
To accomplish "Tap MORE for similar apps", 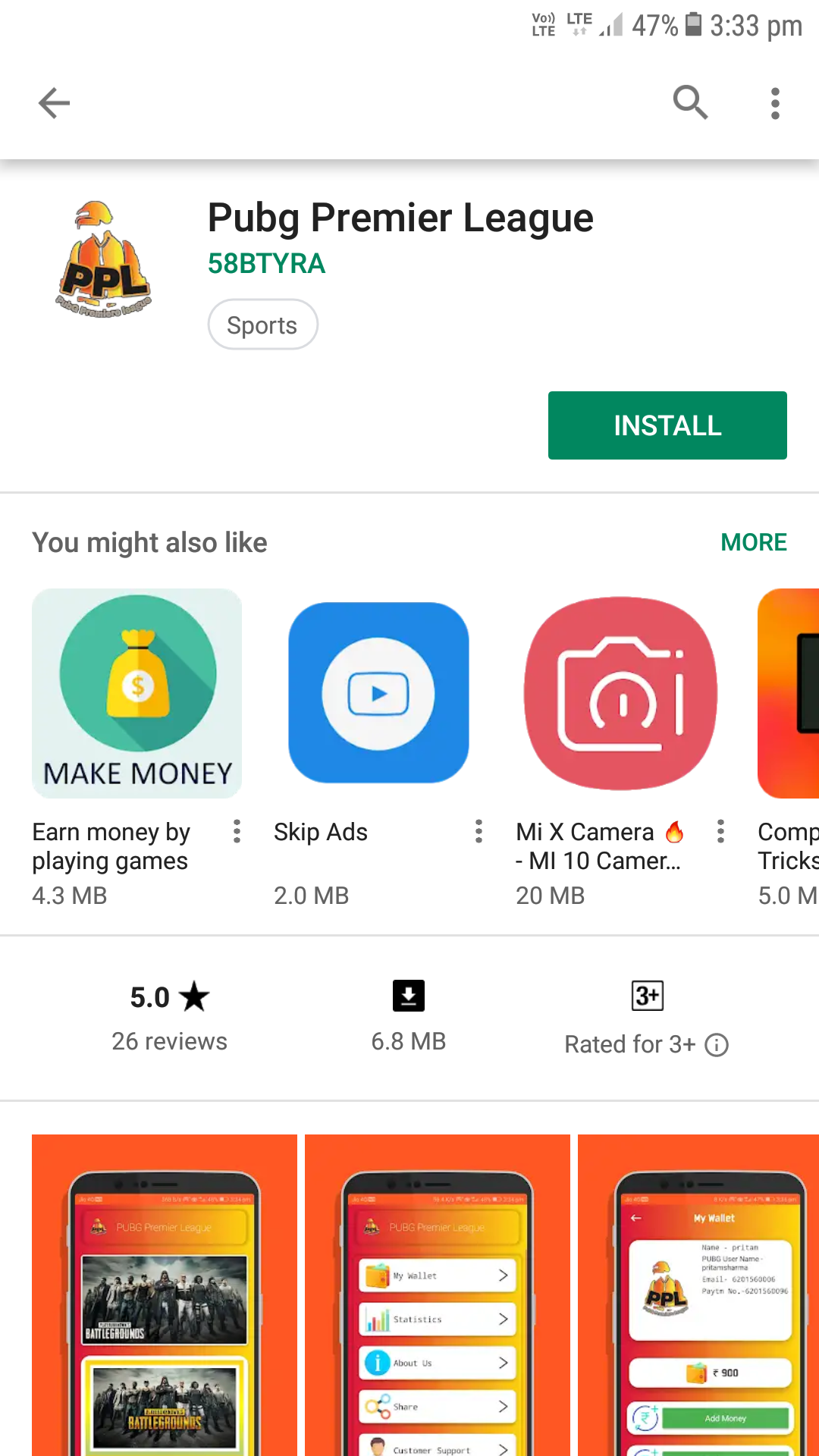I will pos(753,542).
